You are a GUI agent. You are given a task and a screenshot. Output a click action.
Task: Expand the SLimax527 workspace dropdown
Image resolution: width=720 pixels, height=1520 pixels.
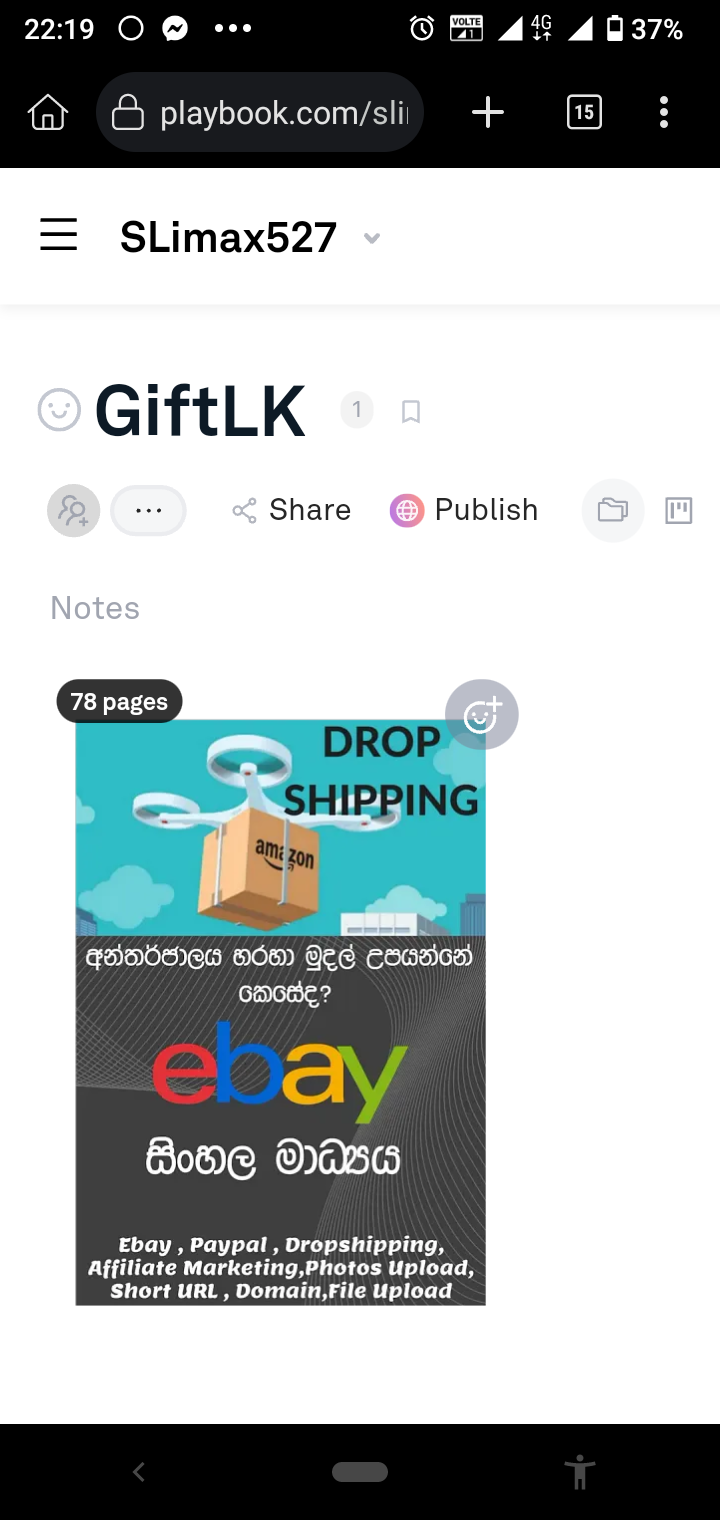coord(372,238)
